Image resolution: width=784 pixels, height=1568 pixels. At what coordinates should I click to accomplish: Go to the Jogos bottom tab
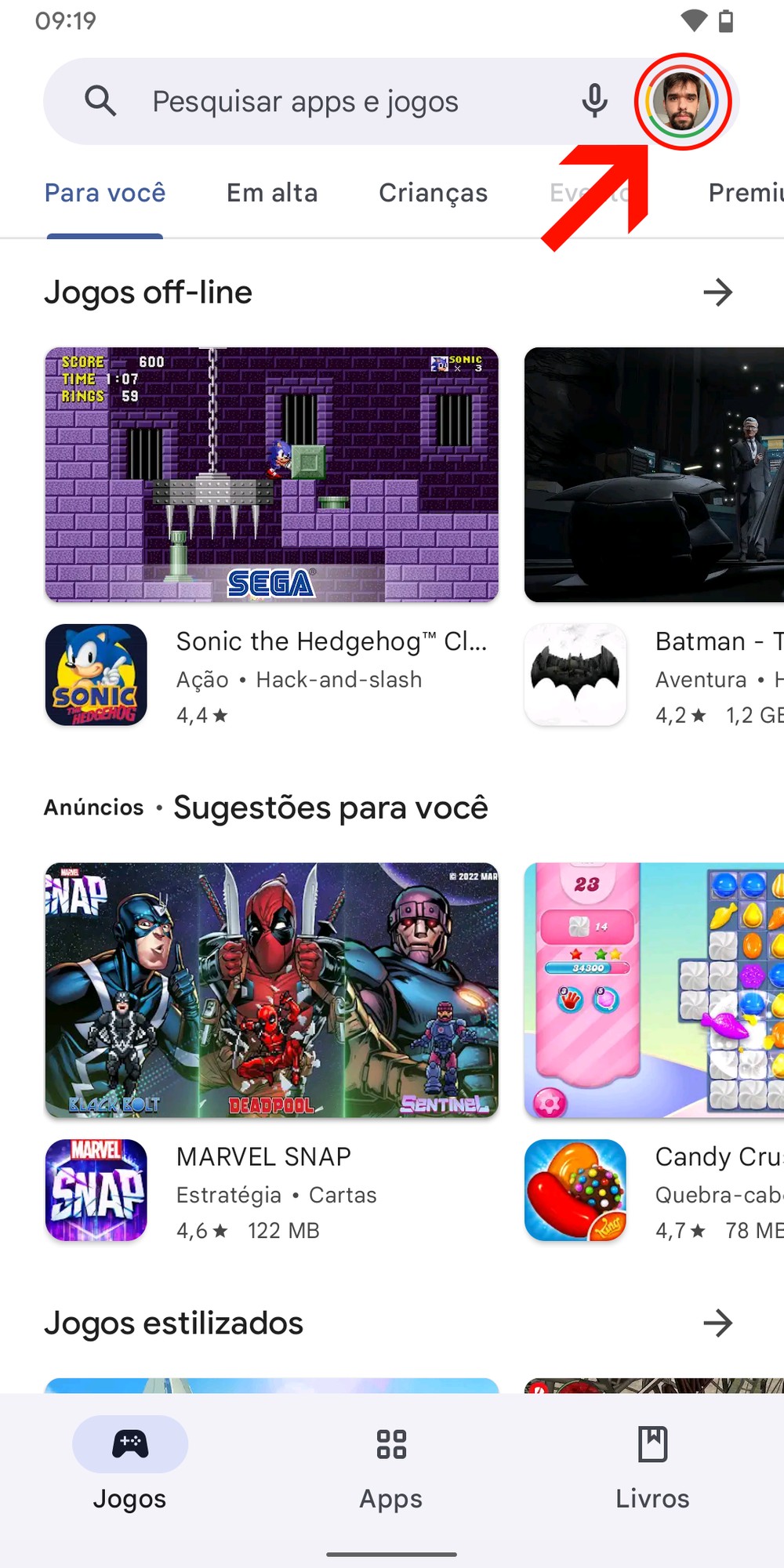pyautogui.click(x=130, y=1465)
